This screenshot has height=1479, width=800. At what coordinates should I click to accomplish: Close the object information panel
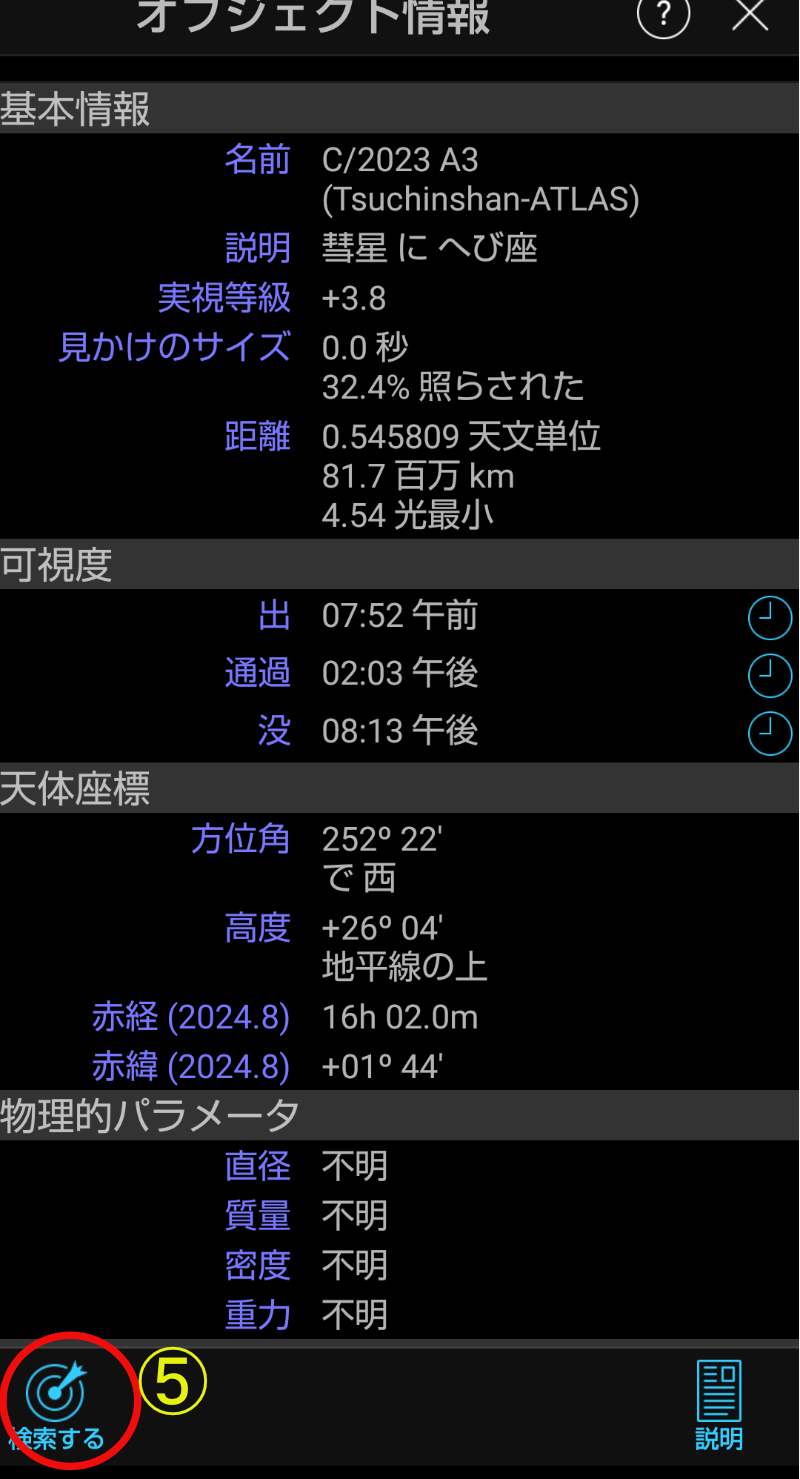[749, 14]
